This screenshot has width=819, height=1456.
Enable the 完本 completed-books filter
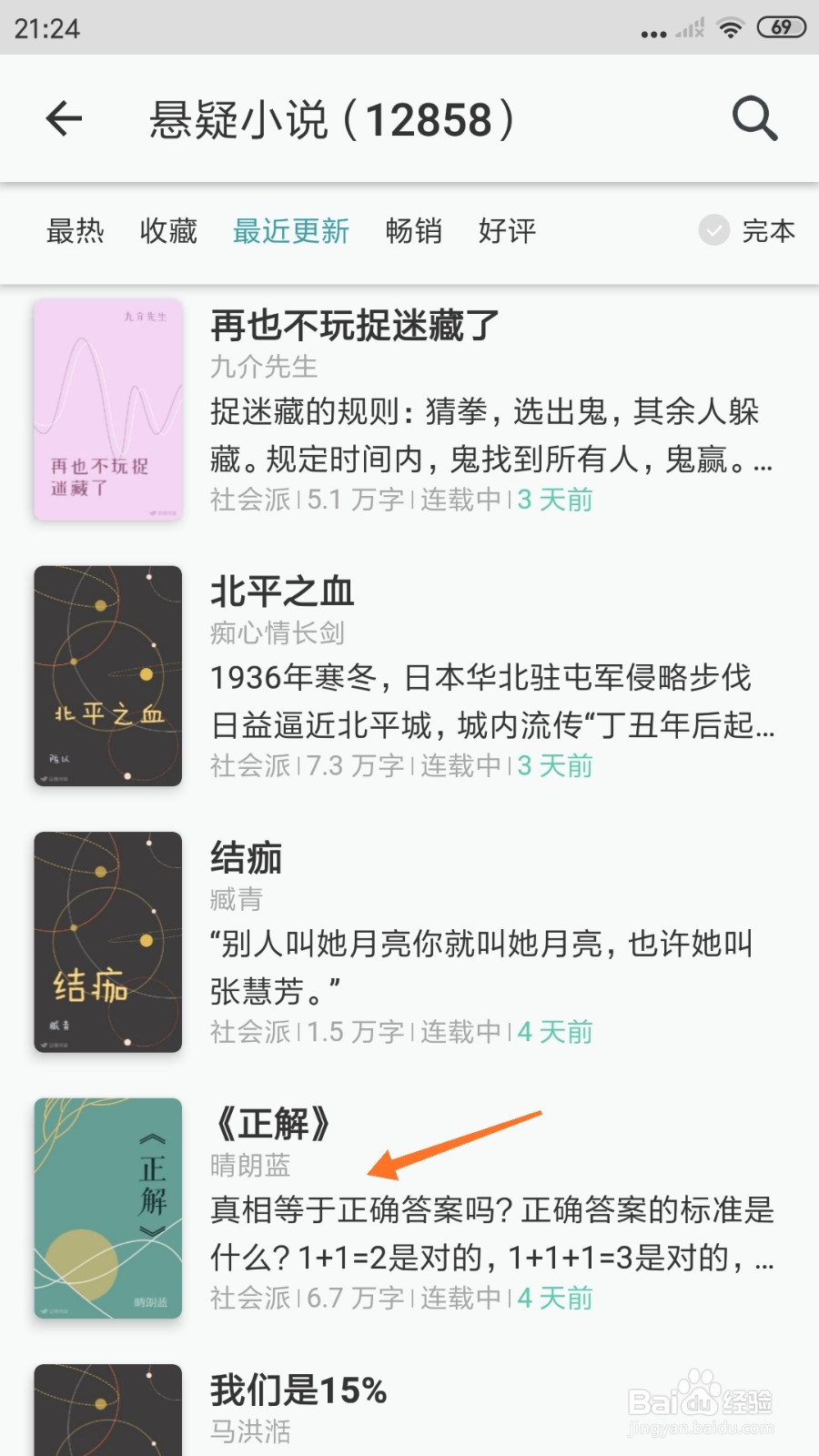click(769, 232)
